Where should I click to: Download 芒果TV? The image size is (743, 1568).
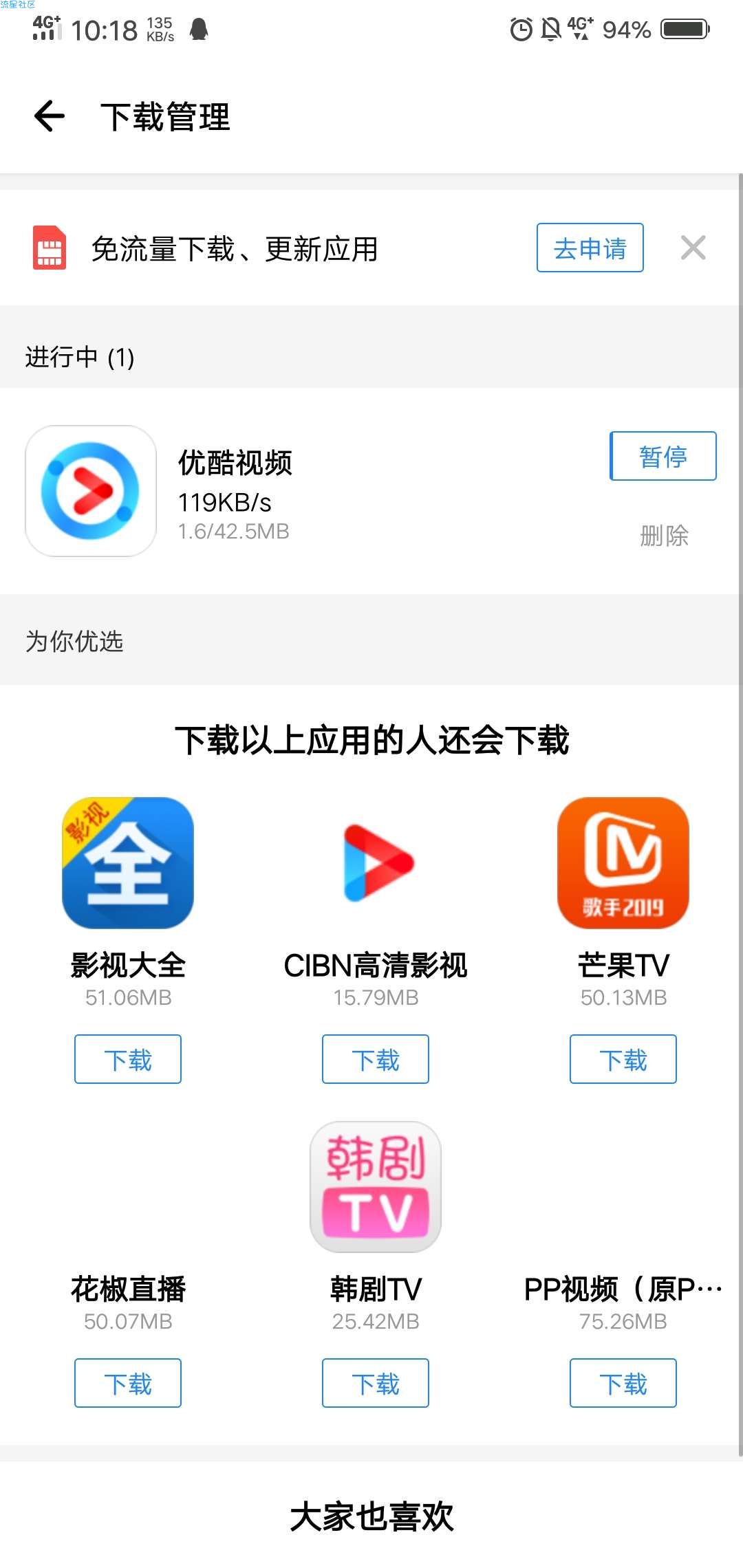tap(623, 1059)
